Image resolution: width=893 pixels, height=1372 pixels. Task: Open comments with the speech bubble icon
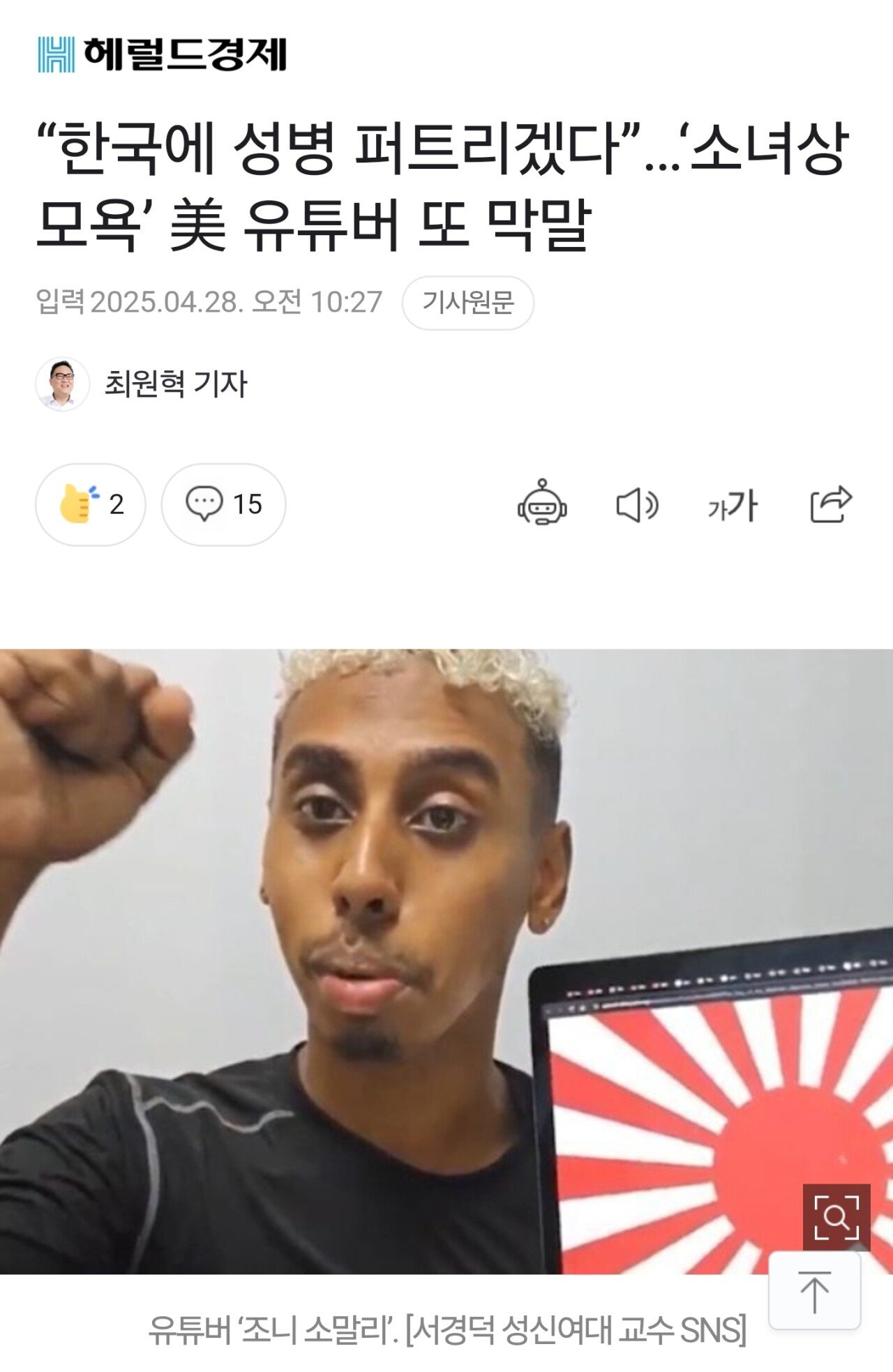pos(225,505)
